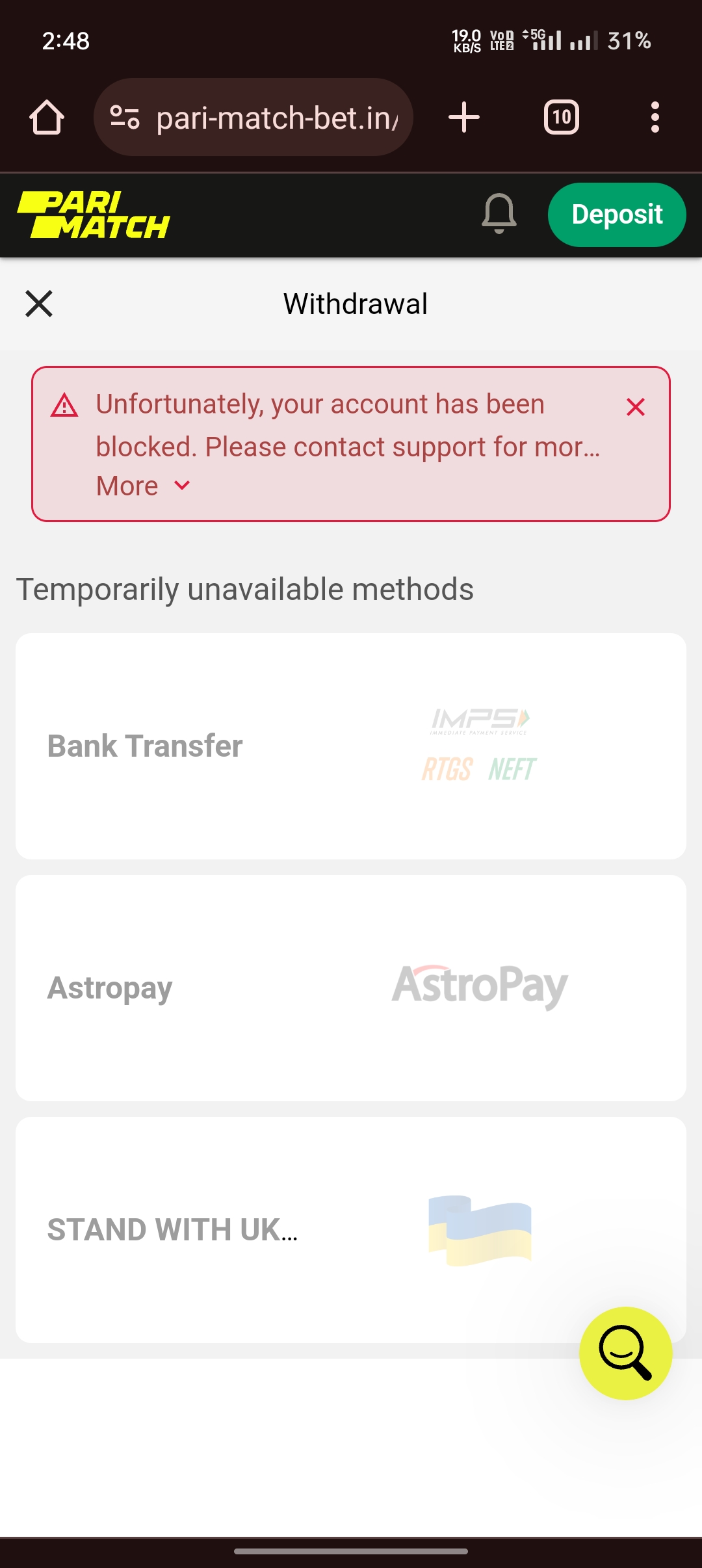Tap the browser address bar

(x=253, y=118)
